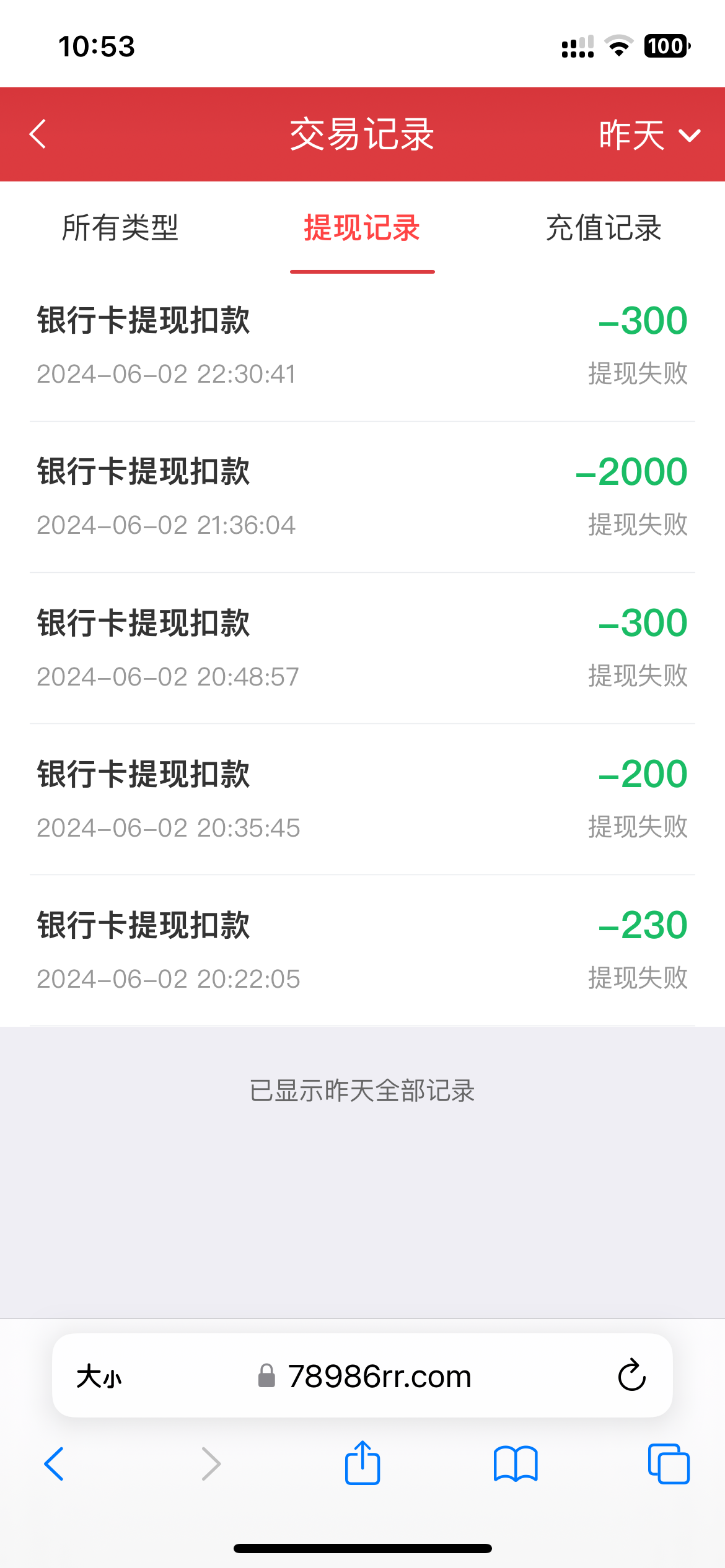
Task: Open Safari bookmarks
Action: [x=516, y=1464]
